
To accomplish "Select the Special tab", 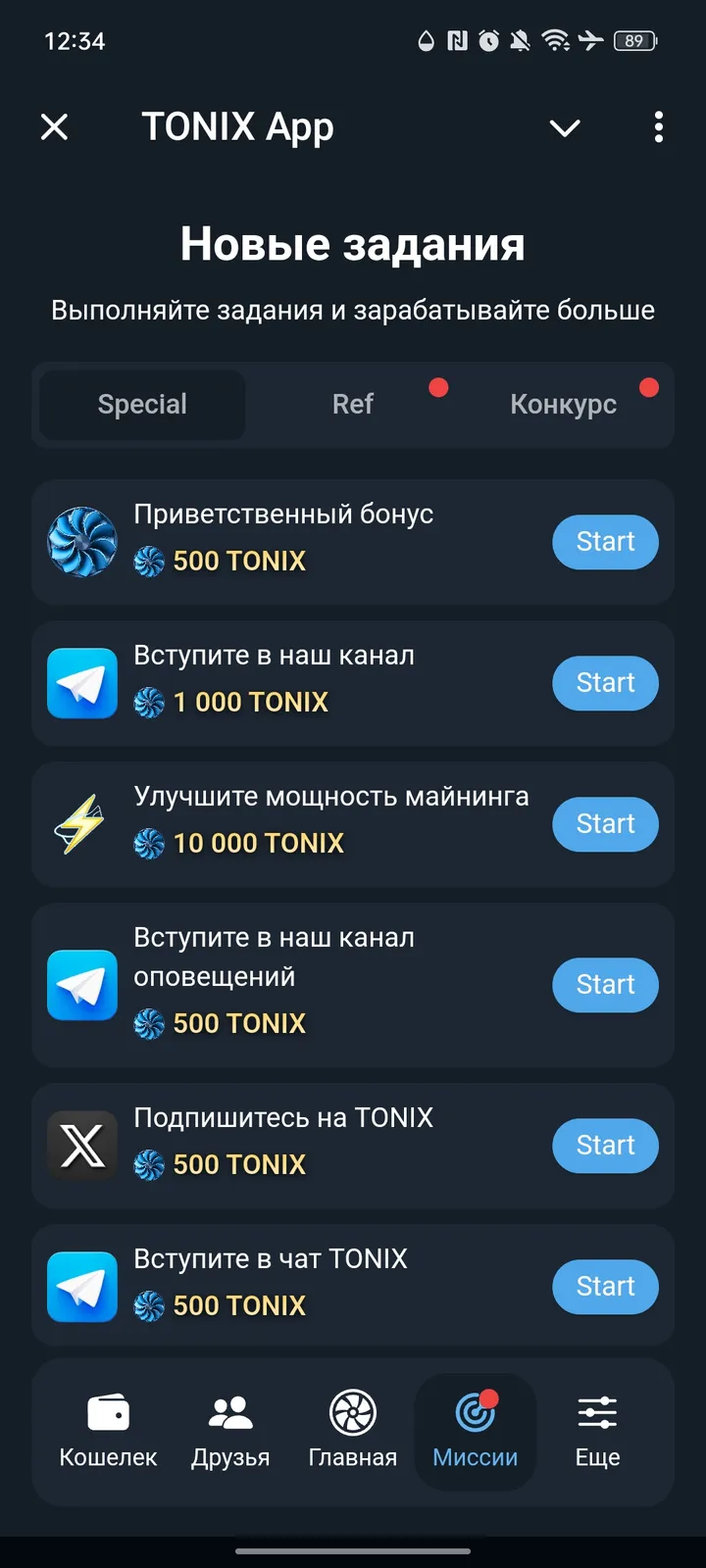I will [x=141, y=404].
